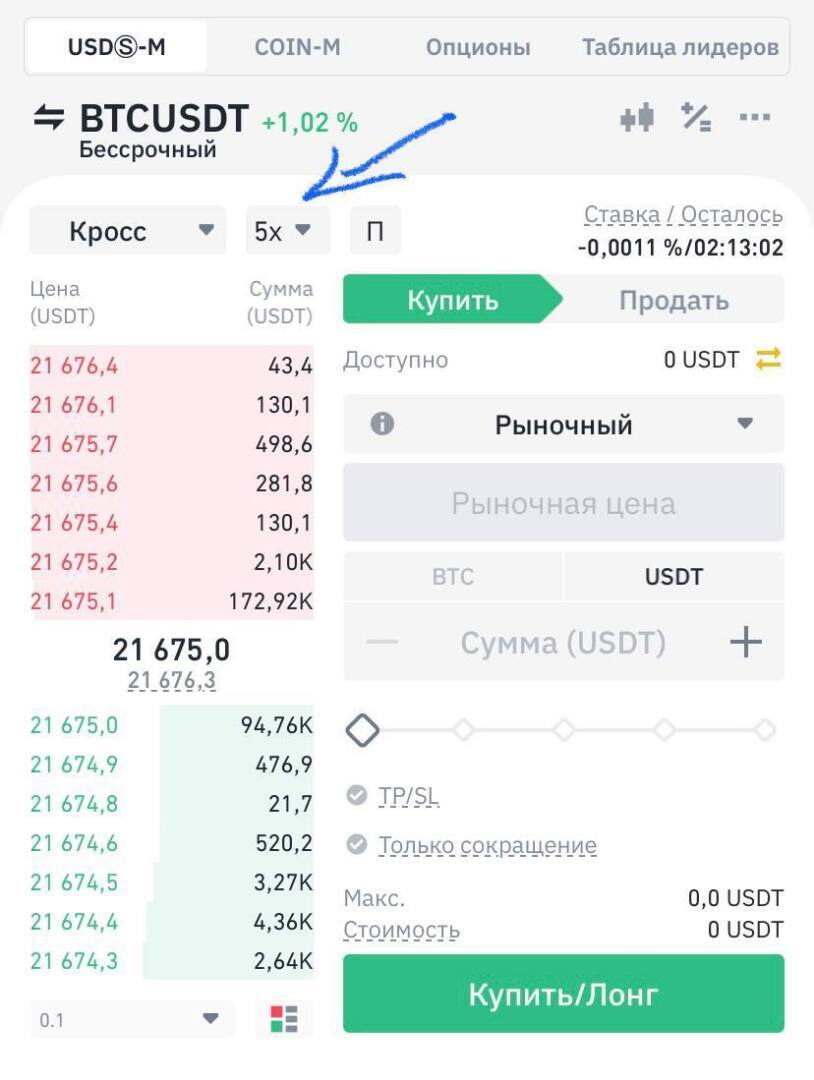814x1080 pixels.
Task: Change the 5x leverage setting
Action: [x=283, y=231]
